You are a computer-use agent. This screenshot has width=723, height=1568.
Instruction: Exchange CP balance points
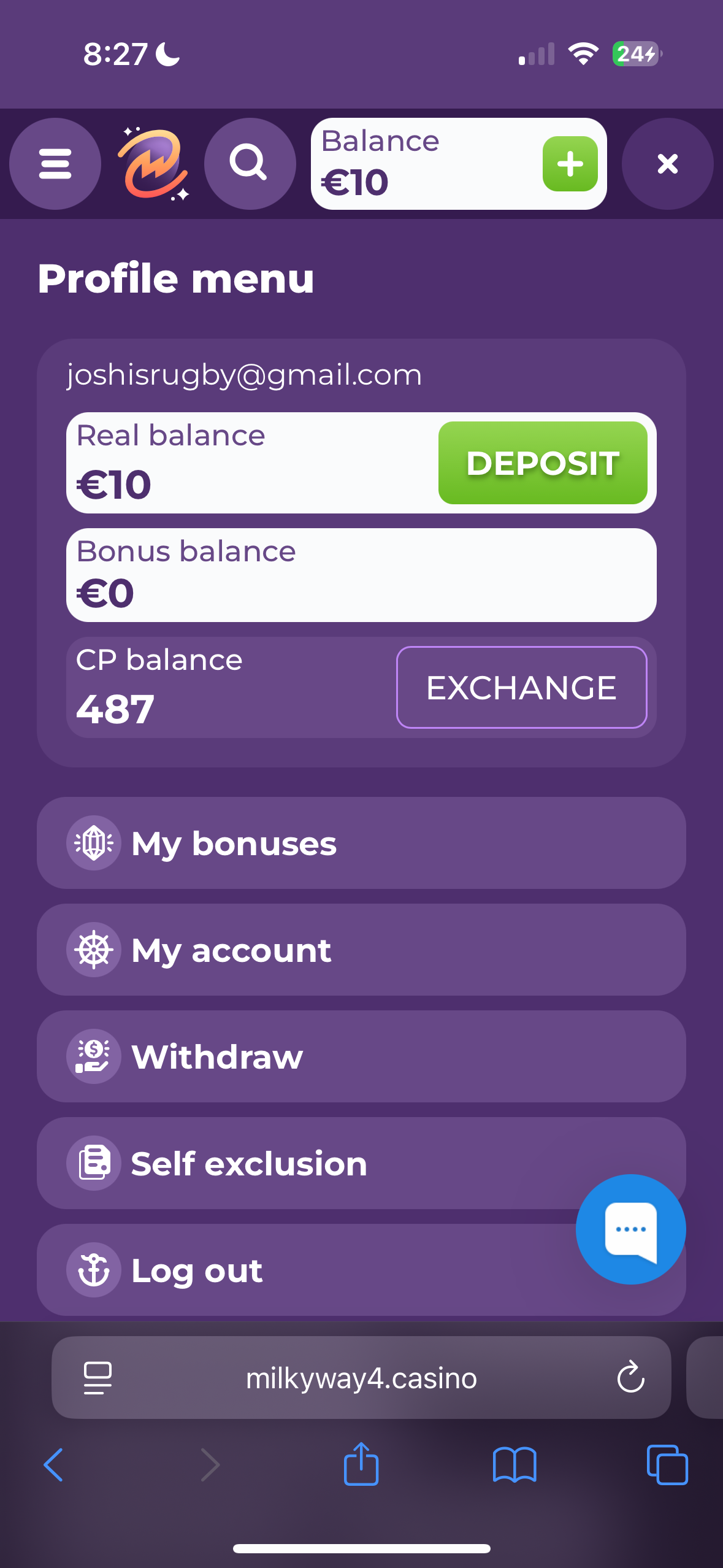pyautogui.click(x=521, y=687)
